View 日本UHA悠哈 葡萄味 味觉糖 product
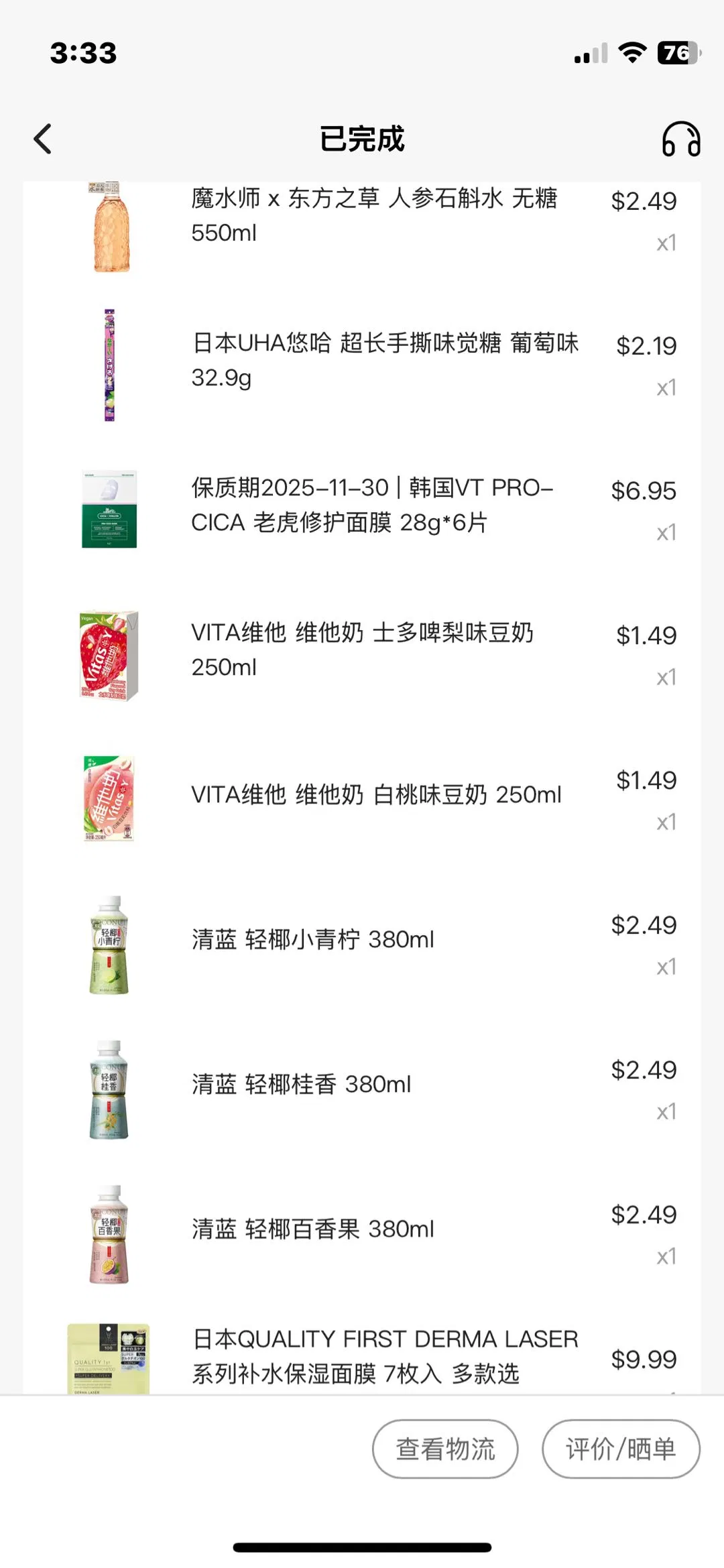724x1568 pixels. tap(384, 360)
